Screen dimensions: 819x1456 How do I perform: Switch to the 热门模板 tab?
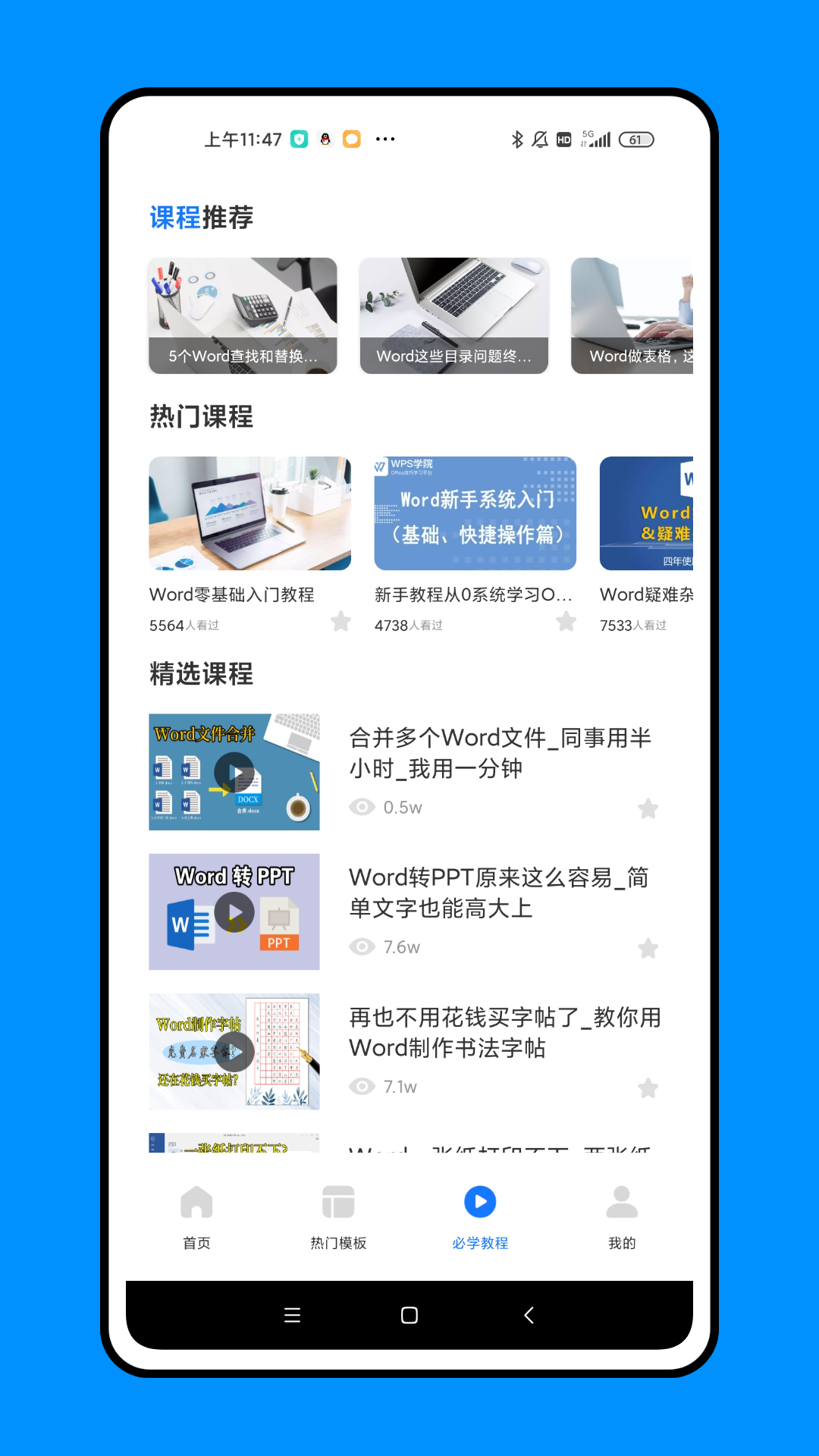[338, 1216]
